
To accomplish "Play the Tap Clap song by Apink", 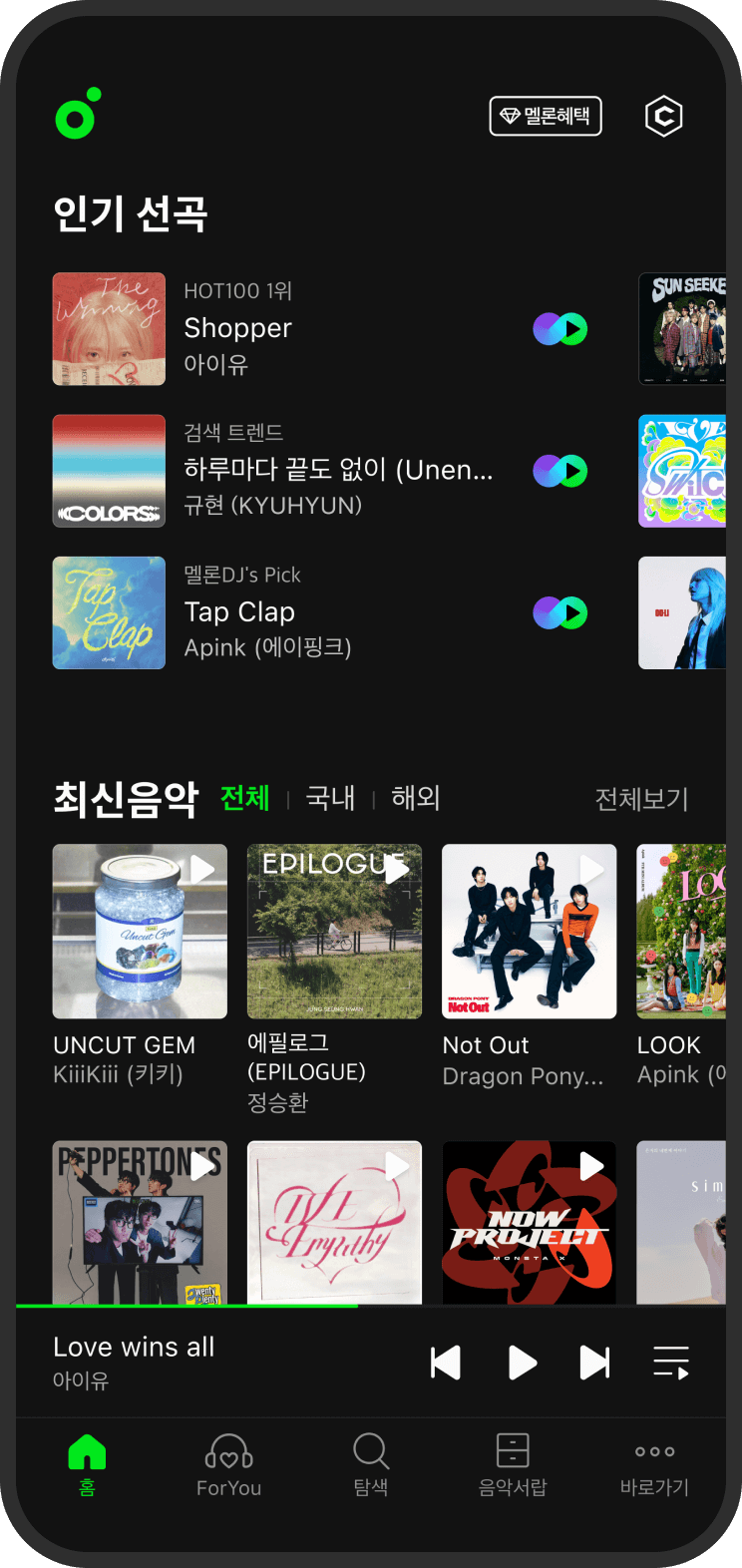I will point(560,612).
